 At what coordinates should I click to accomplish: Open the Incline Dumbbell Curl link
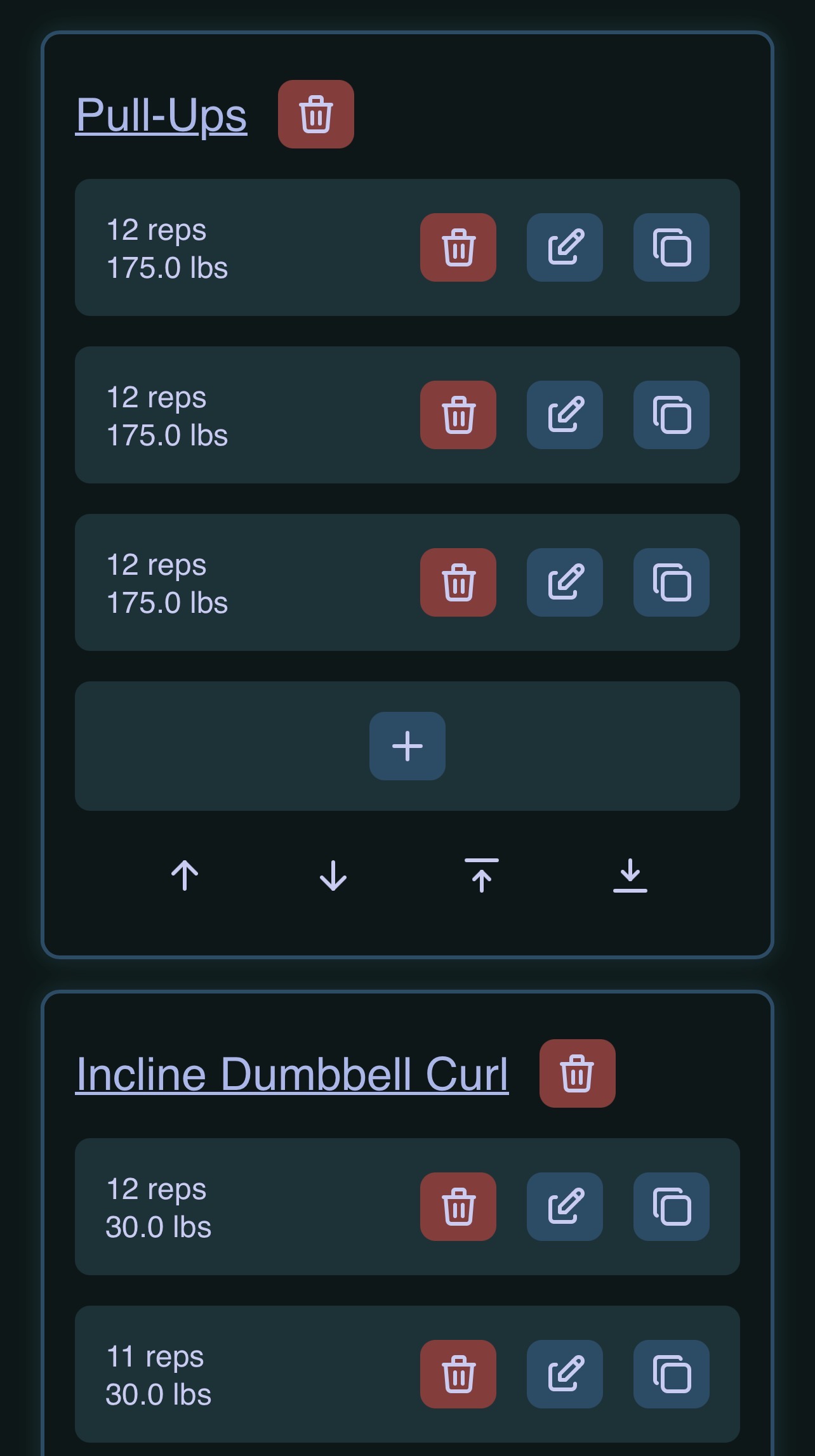292,1075
